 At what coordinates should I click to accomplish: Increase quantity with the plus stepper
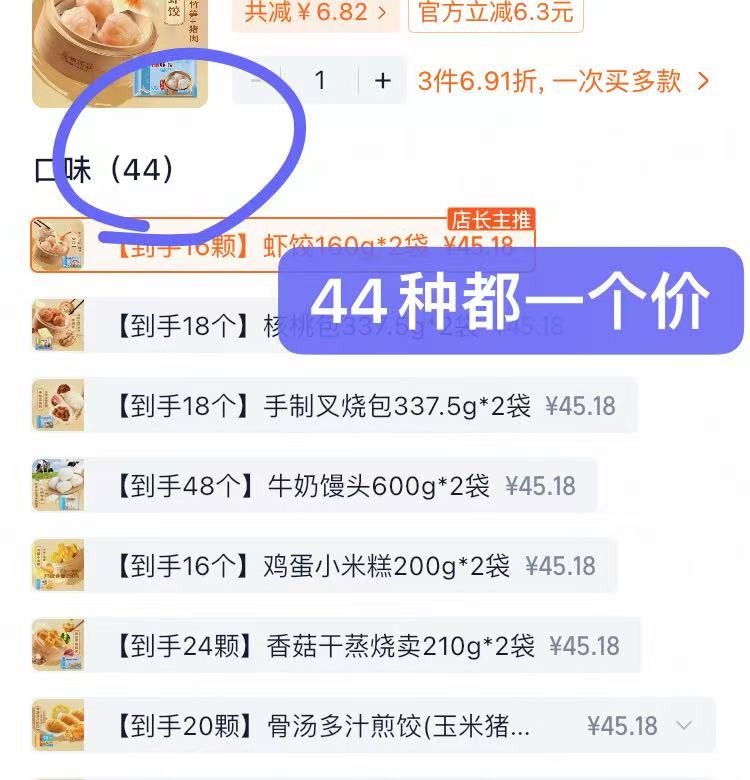click(x=383, y=80)
